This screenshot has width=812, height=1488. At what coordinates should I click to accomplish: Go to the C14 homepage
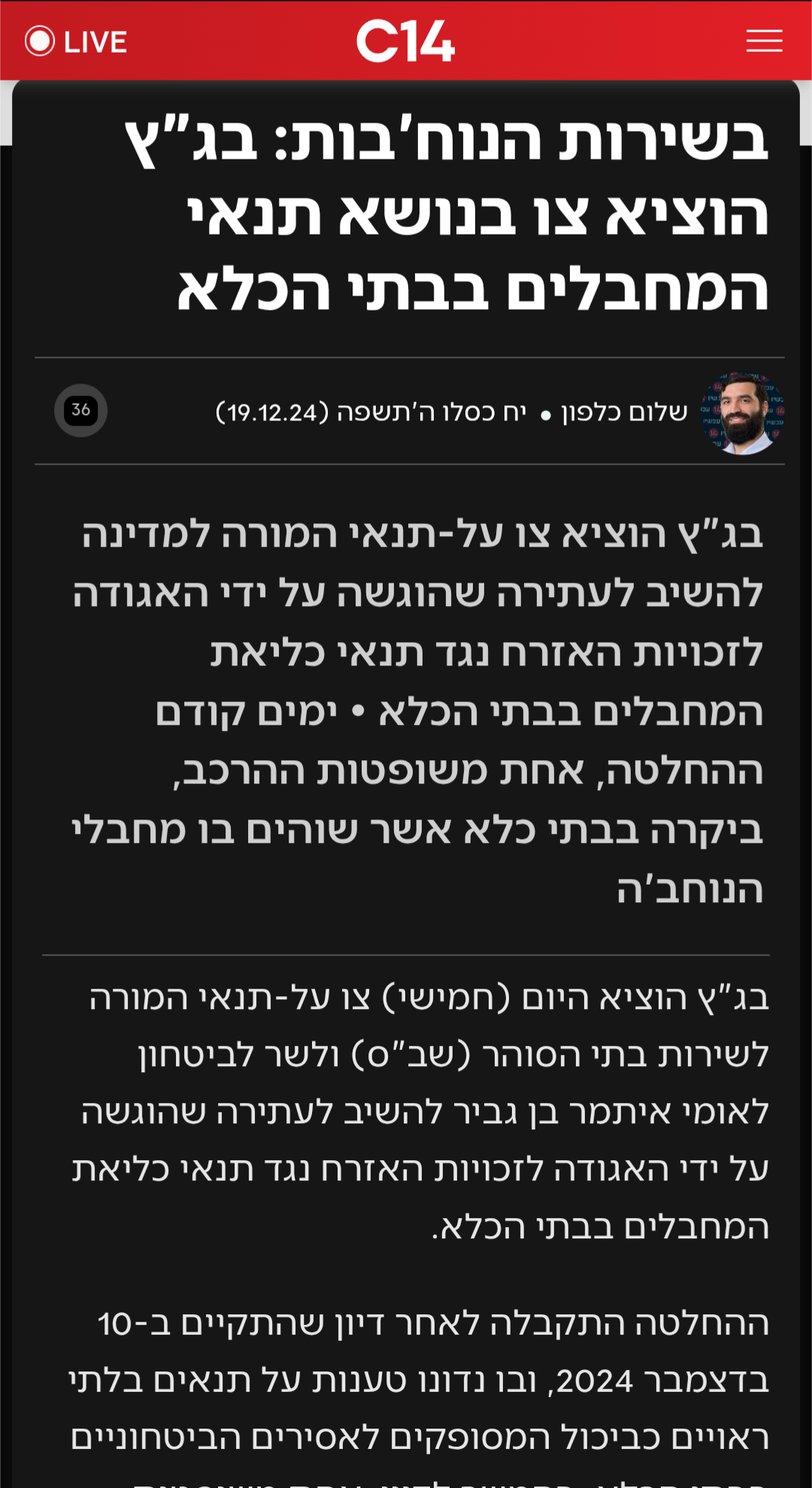[405, 41]
